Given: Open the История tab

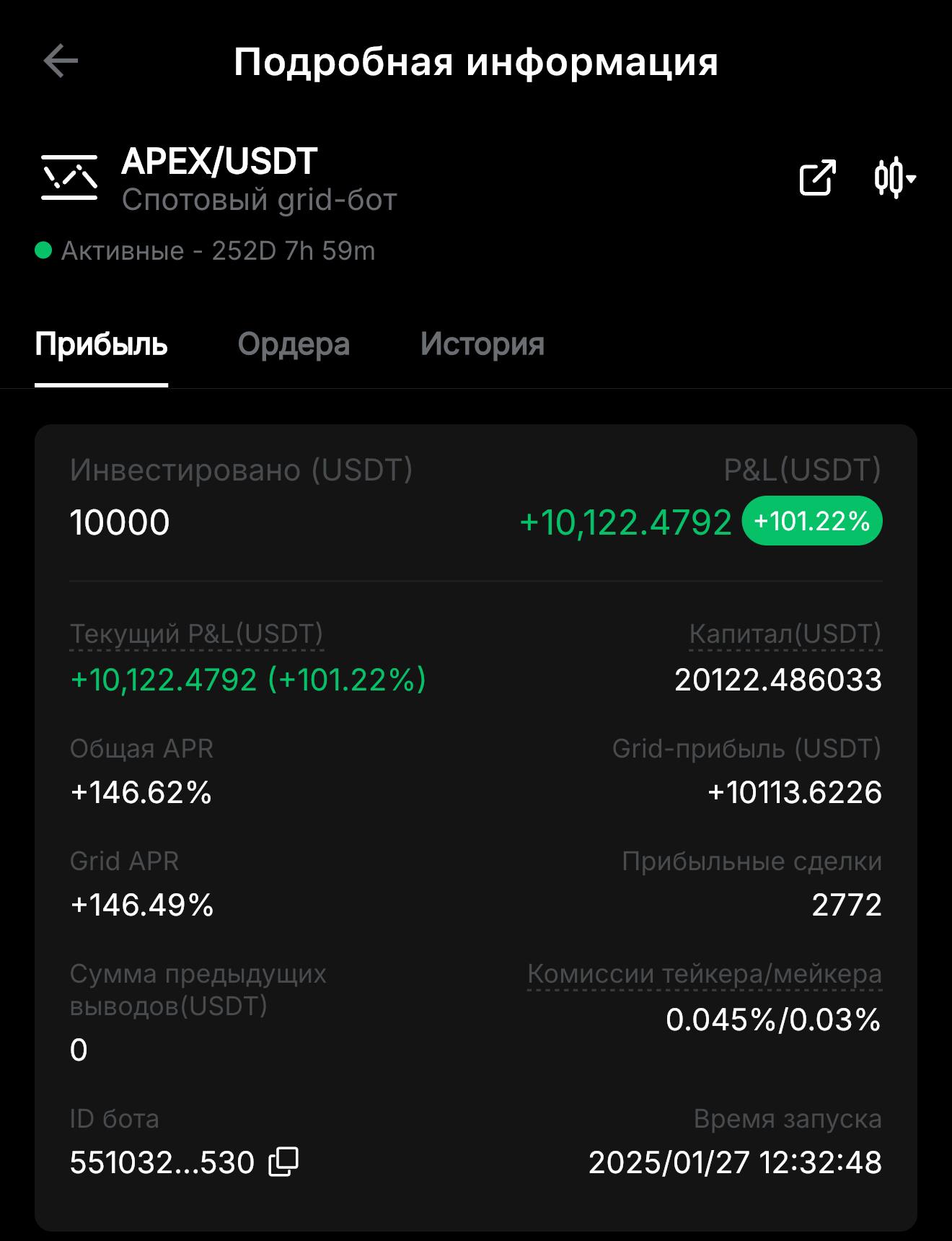Looking at the screenshot, I should pyautogui.click(x=482, y=344).
